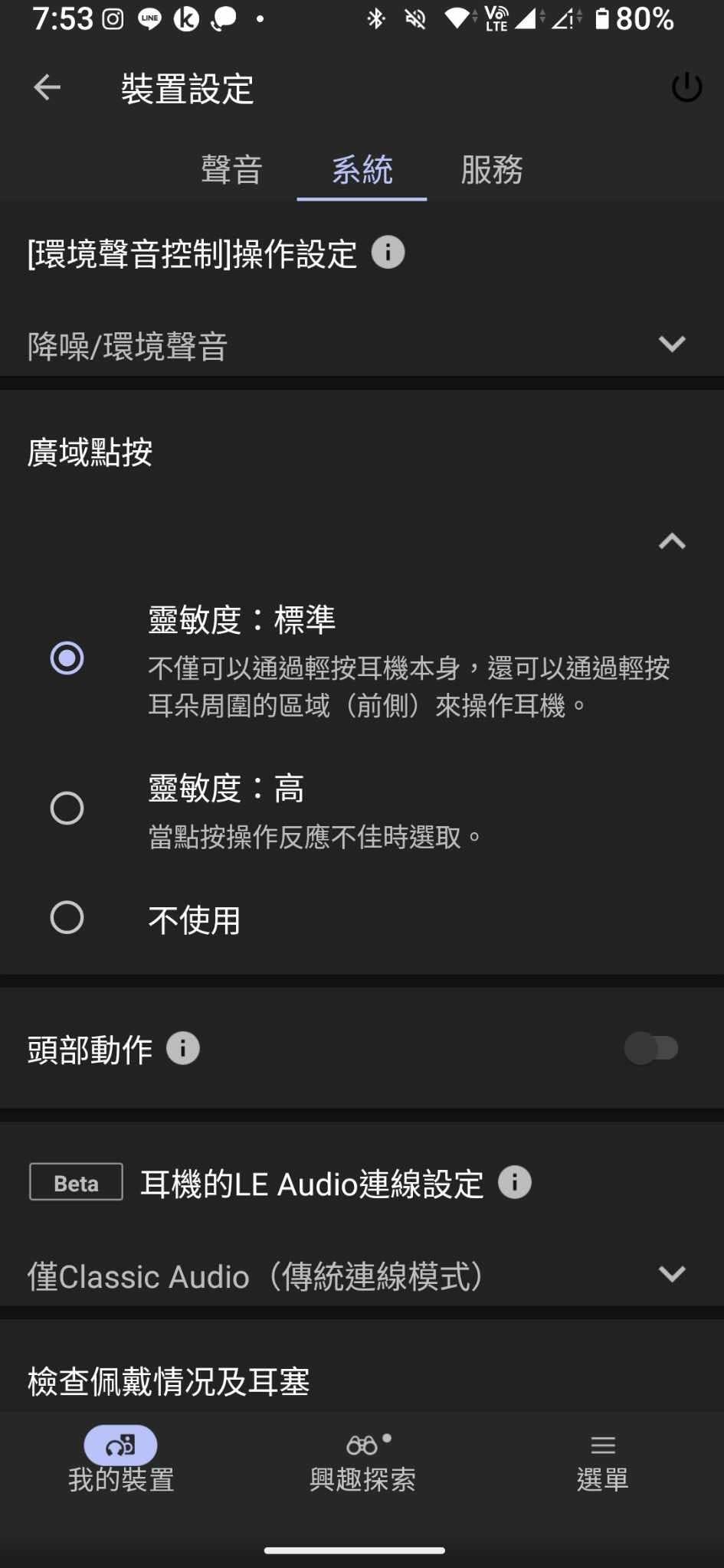Go back using the arrow icon
The image size is (724, 1568).
pyautogui.click(x=47, y=88)
